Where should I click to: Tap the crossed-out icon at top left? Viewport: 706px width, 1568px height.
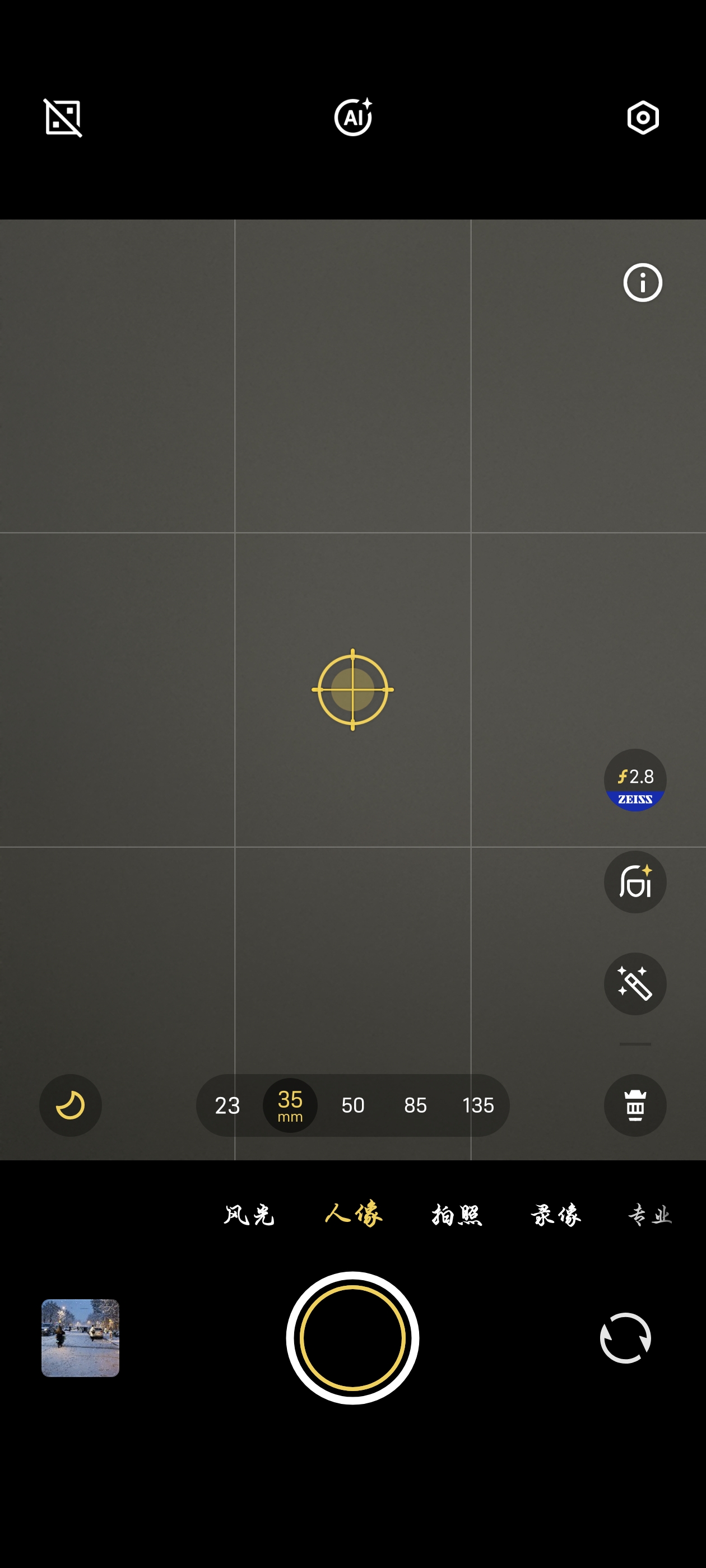tap(63, 118)
